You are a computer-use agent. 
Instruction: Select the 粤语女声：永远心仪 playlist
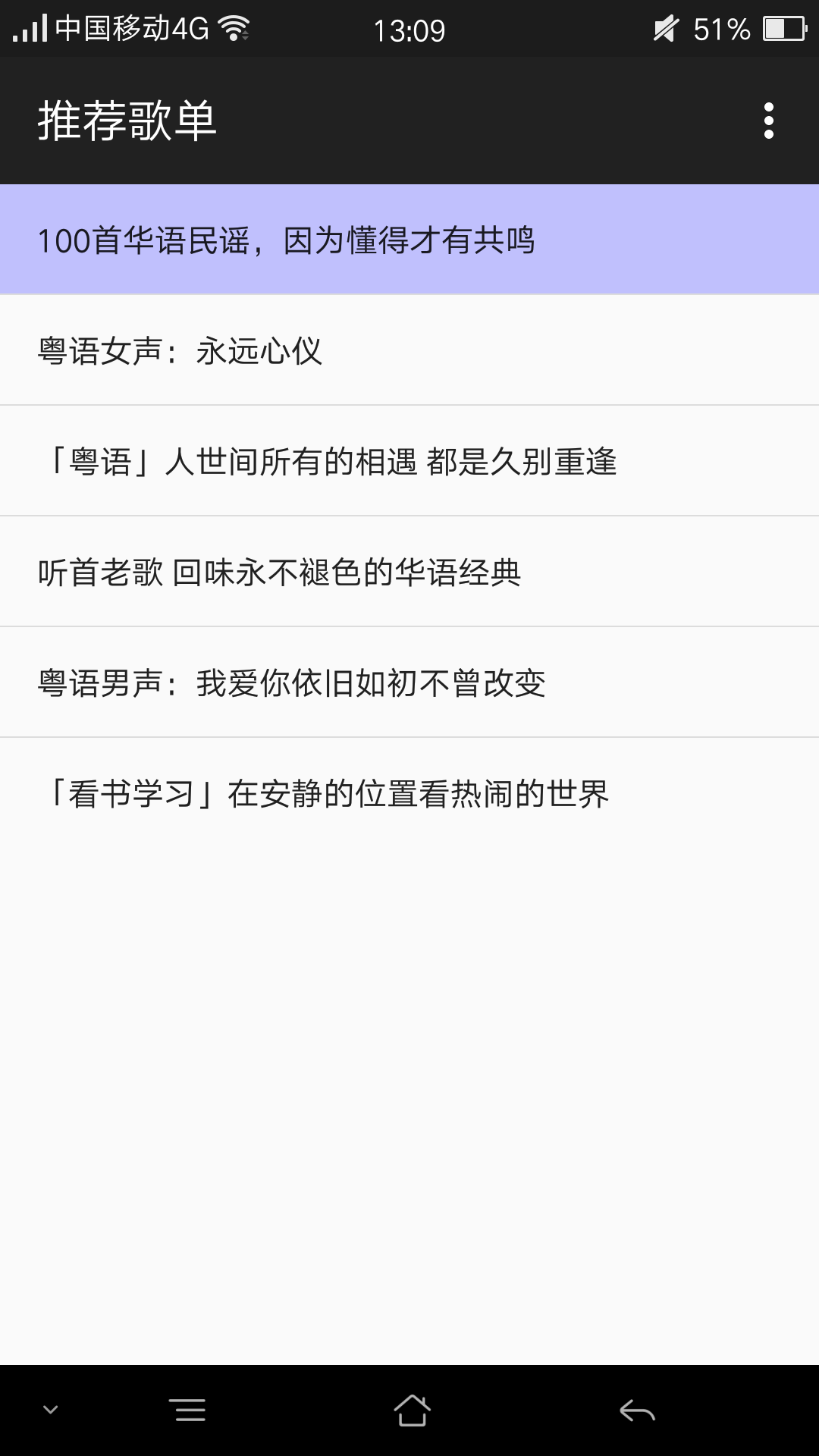click(409, 350)
